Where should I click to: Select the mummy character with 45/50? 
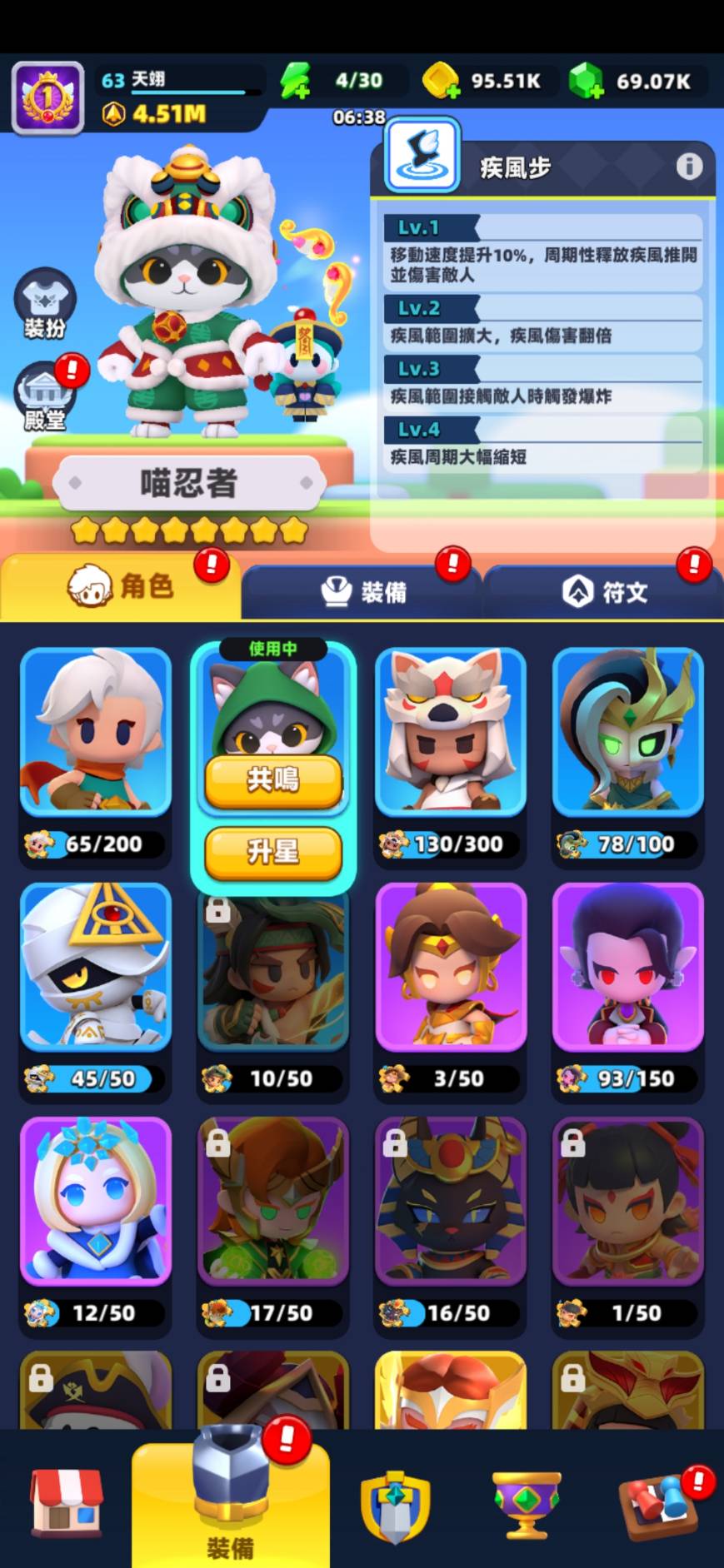(x=95, y=966)
